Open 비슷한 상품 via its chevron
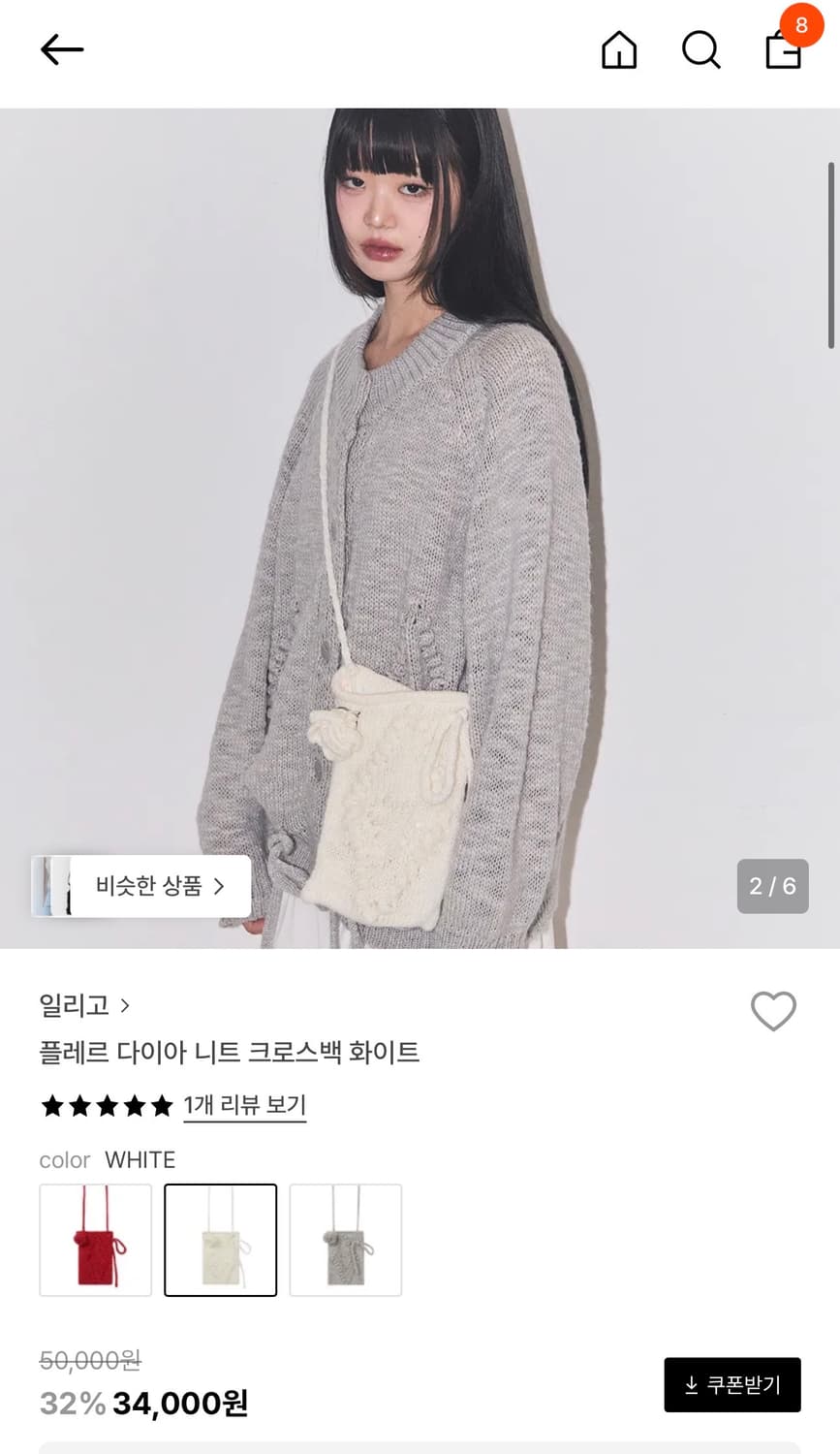The image size is (840, 1454). point(221,886)
